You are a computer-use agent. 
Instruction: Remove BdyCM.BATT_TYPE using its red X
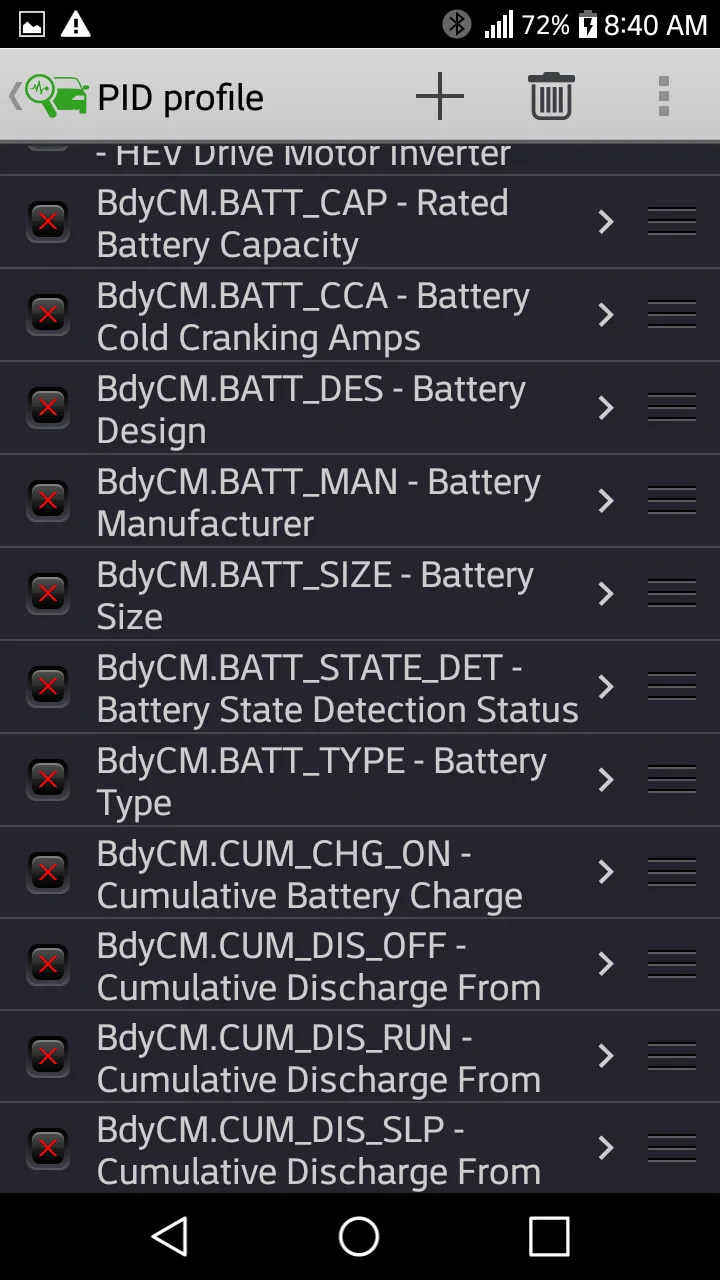click(48, 780)
